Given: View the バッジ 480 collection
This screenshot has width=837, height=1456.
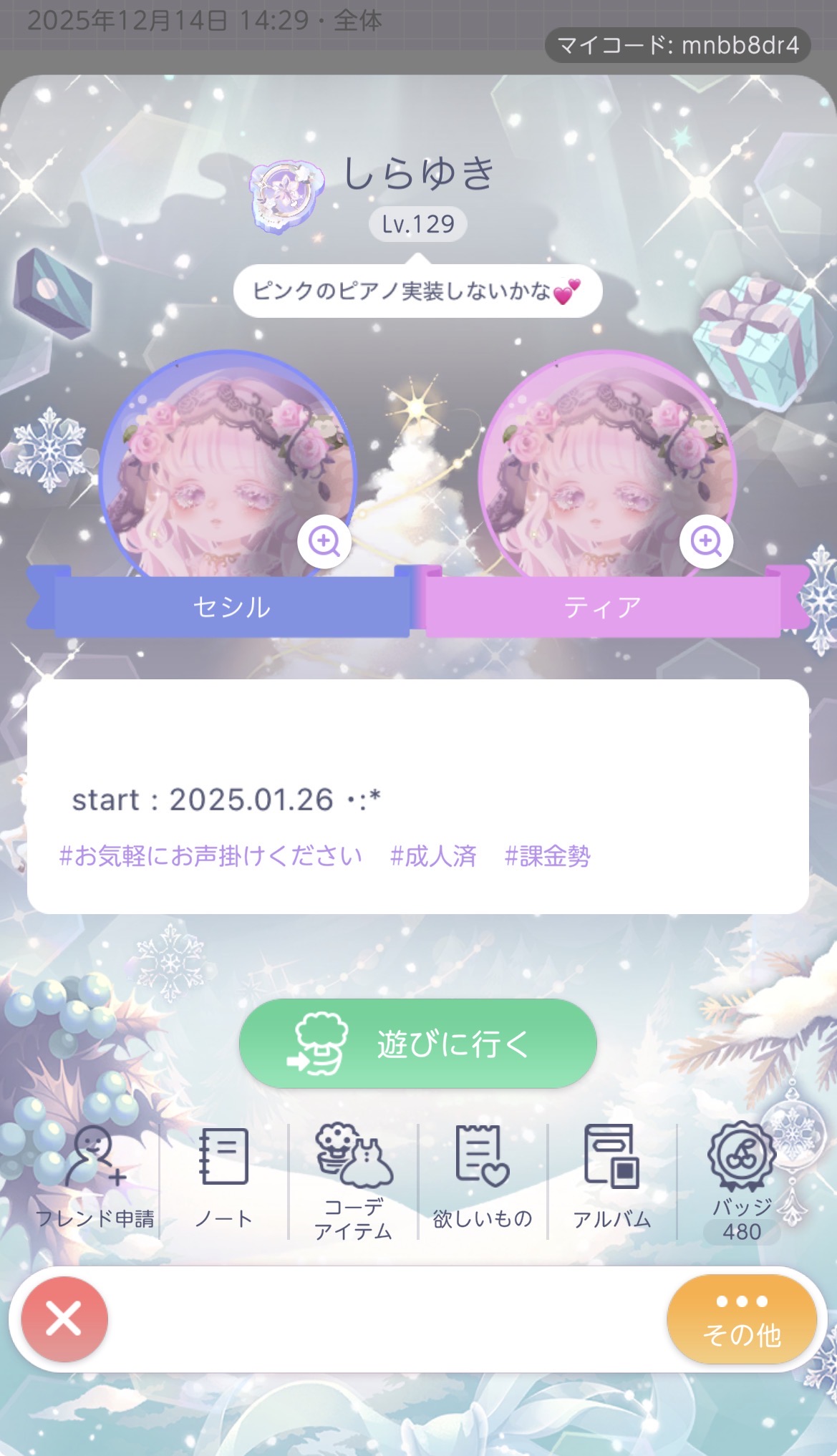Looking at the screenshot, I should [742, 1181].
